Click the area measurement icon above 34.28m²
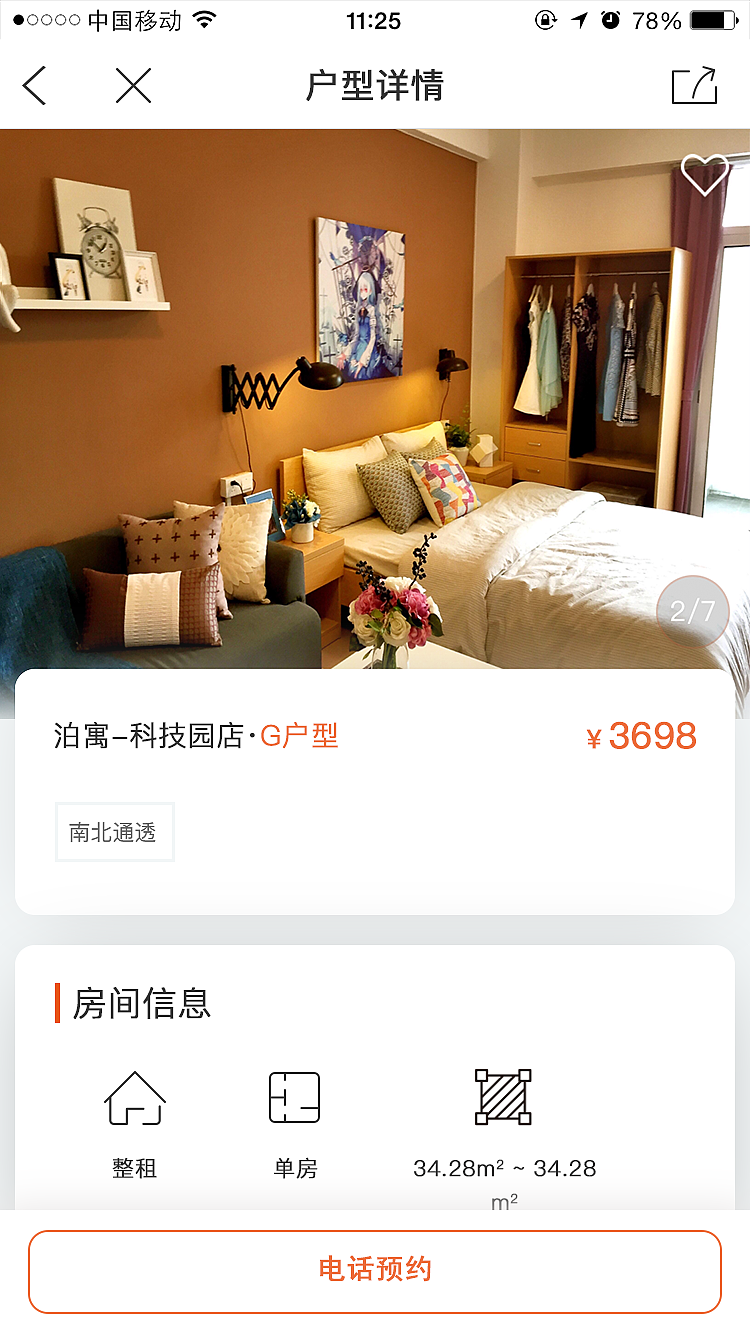 tap(505, 1096)
